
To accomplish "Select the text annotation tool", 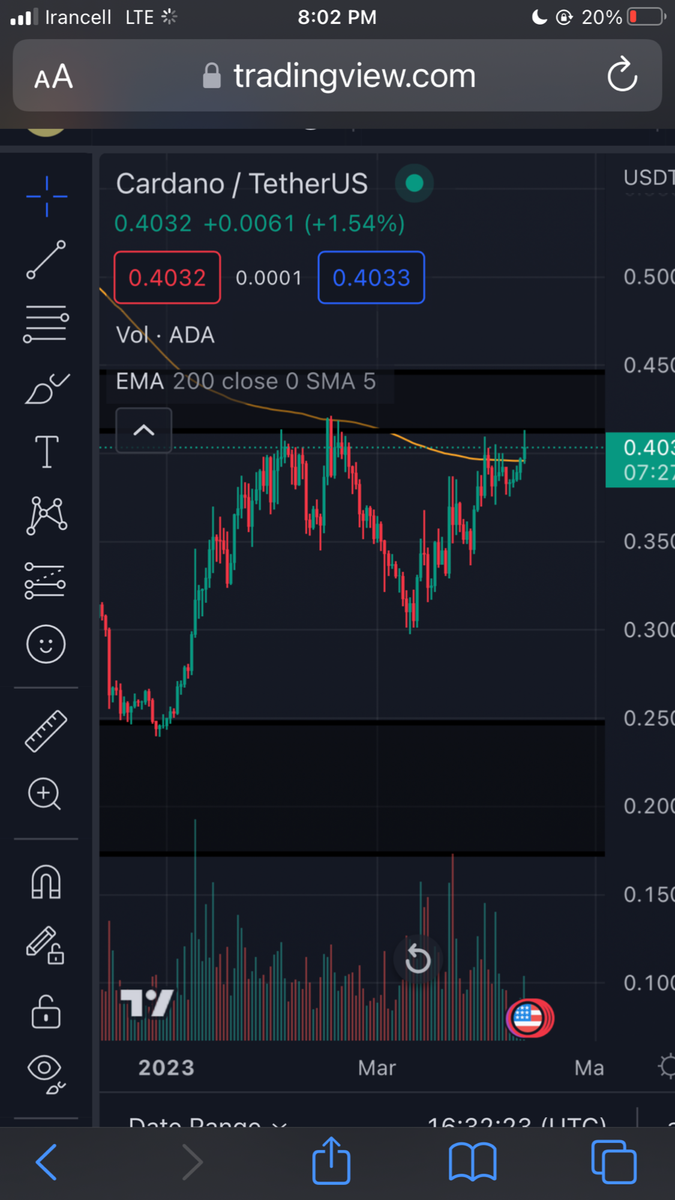I will point(46,452).
